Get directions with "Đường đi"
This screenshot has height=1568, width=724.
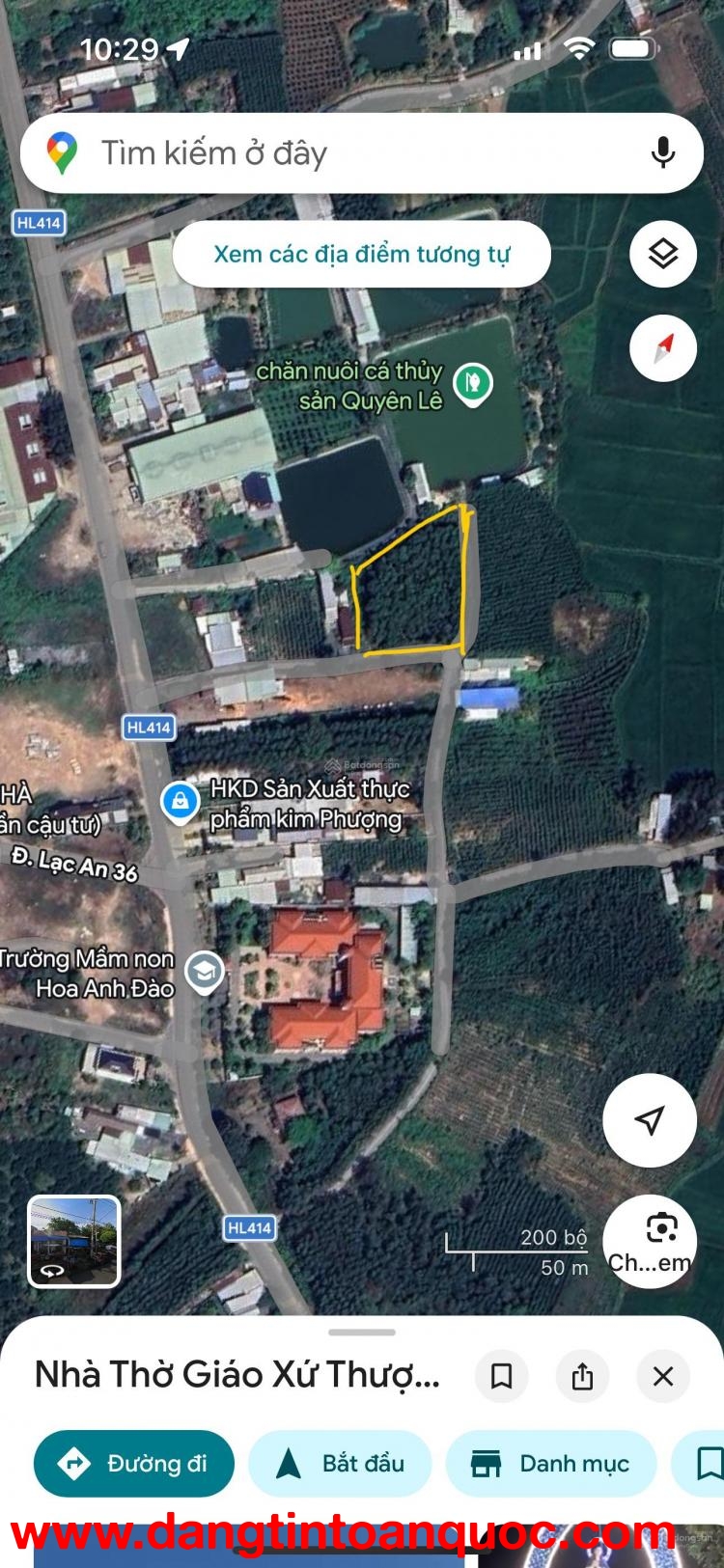(x=134, y=1464)
